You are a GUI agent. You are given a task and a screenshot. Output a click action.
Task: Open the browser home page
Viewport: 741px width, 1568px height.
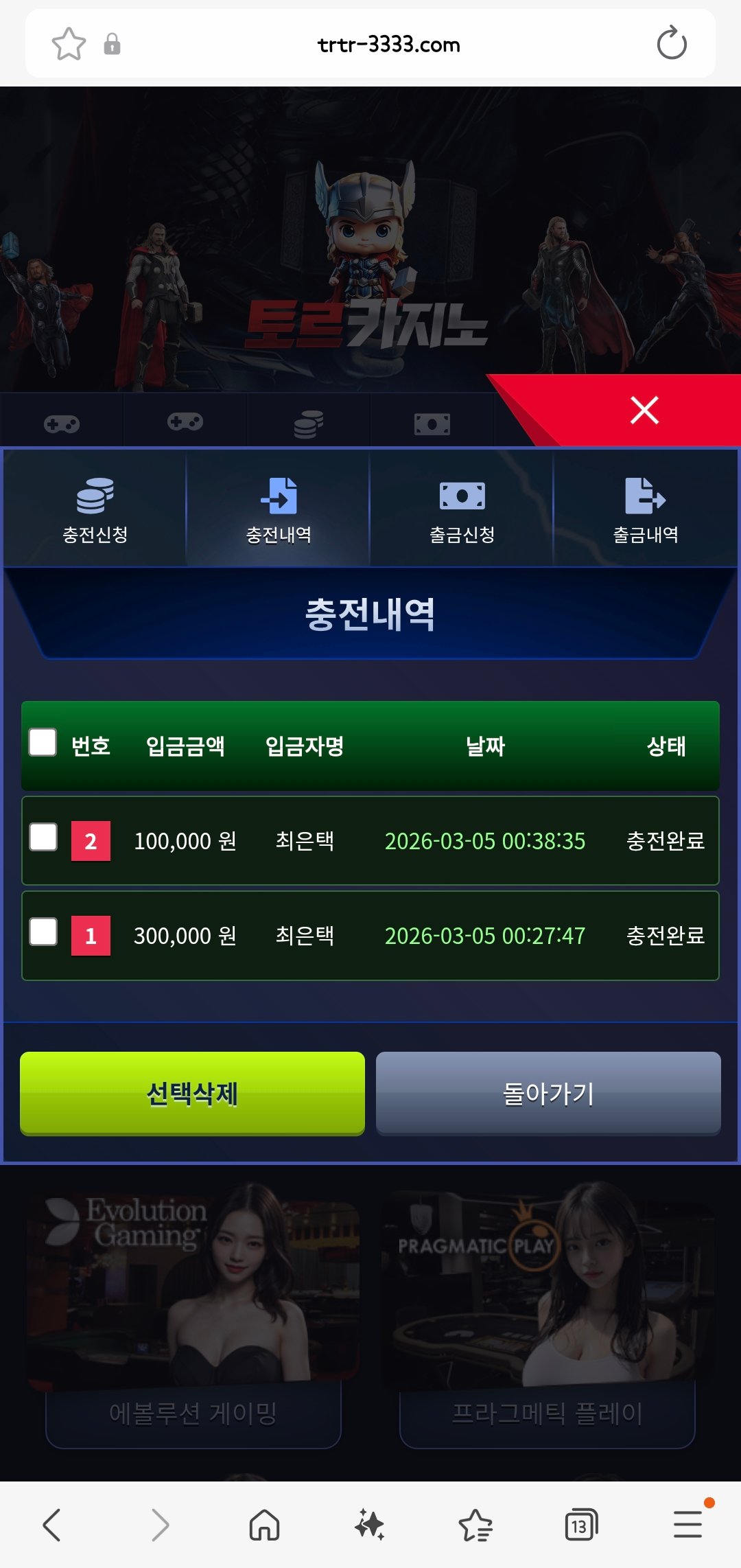click(264, 1525)
